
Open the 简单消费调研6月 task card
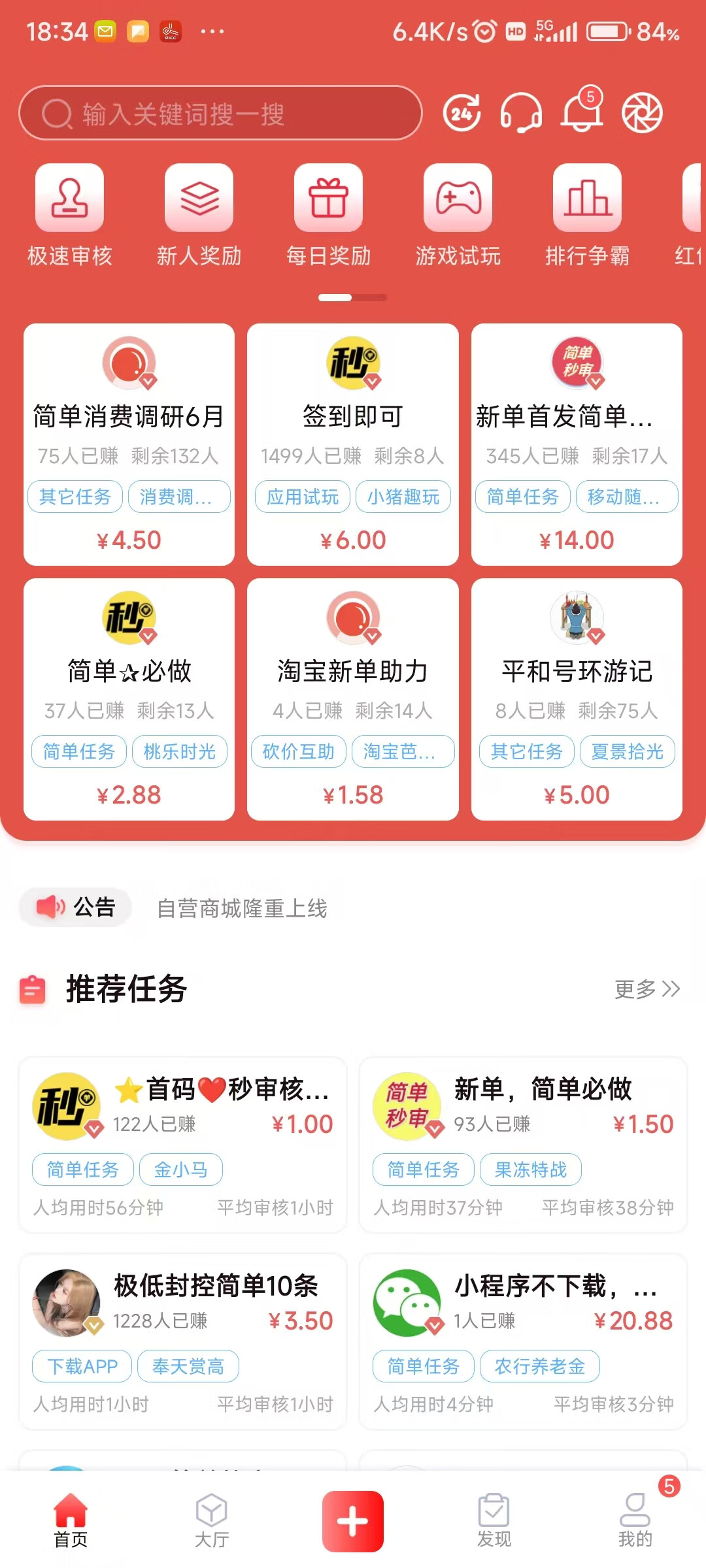click(x=129, y=444)
